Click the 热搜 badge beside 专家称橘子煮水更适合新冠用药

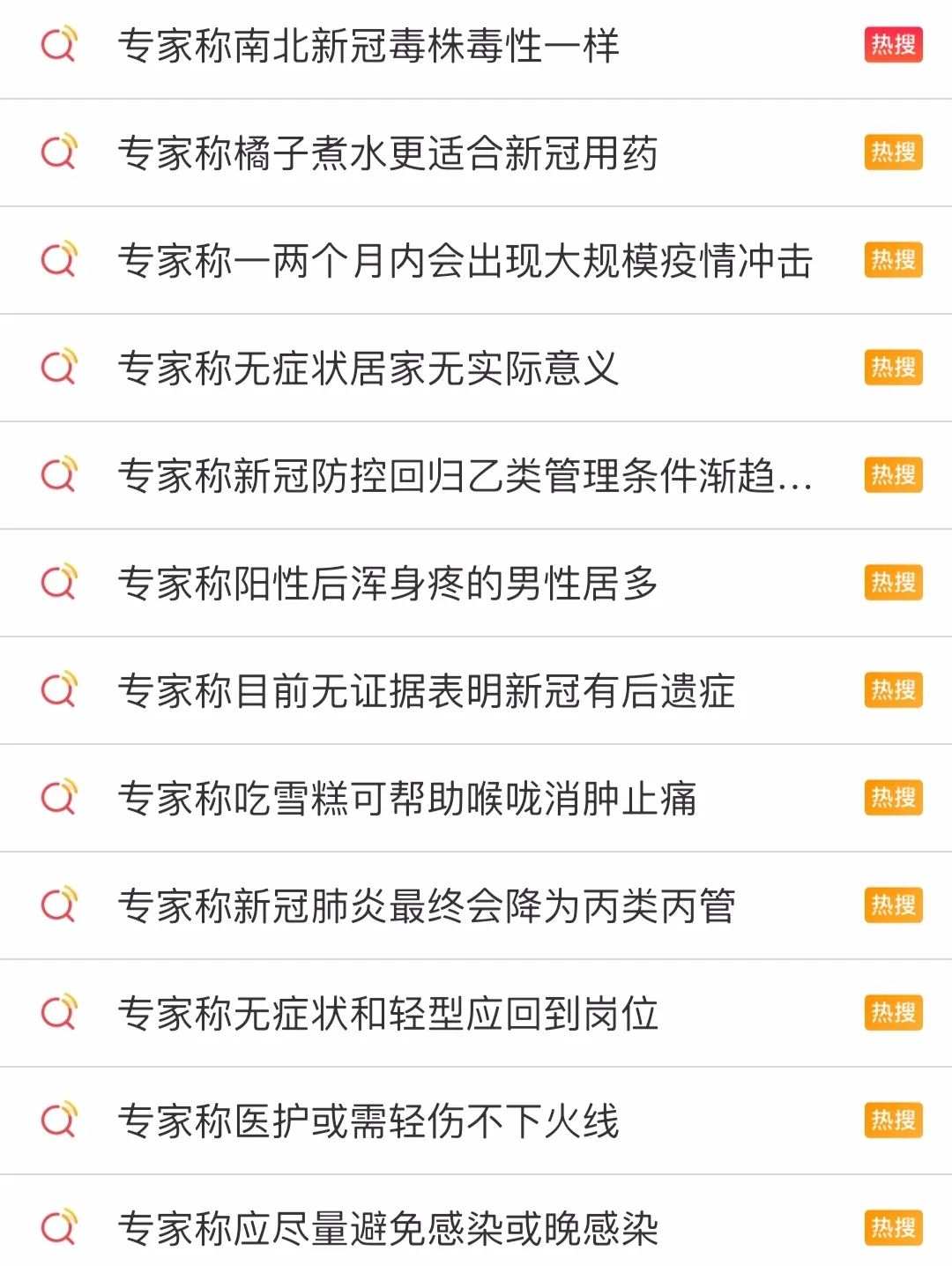click(893, 153)
